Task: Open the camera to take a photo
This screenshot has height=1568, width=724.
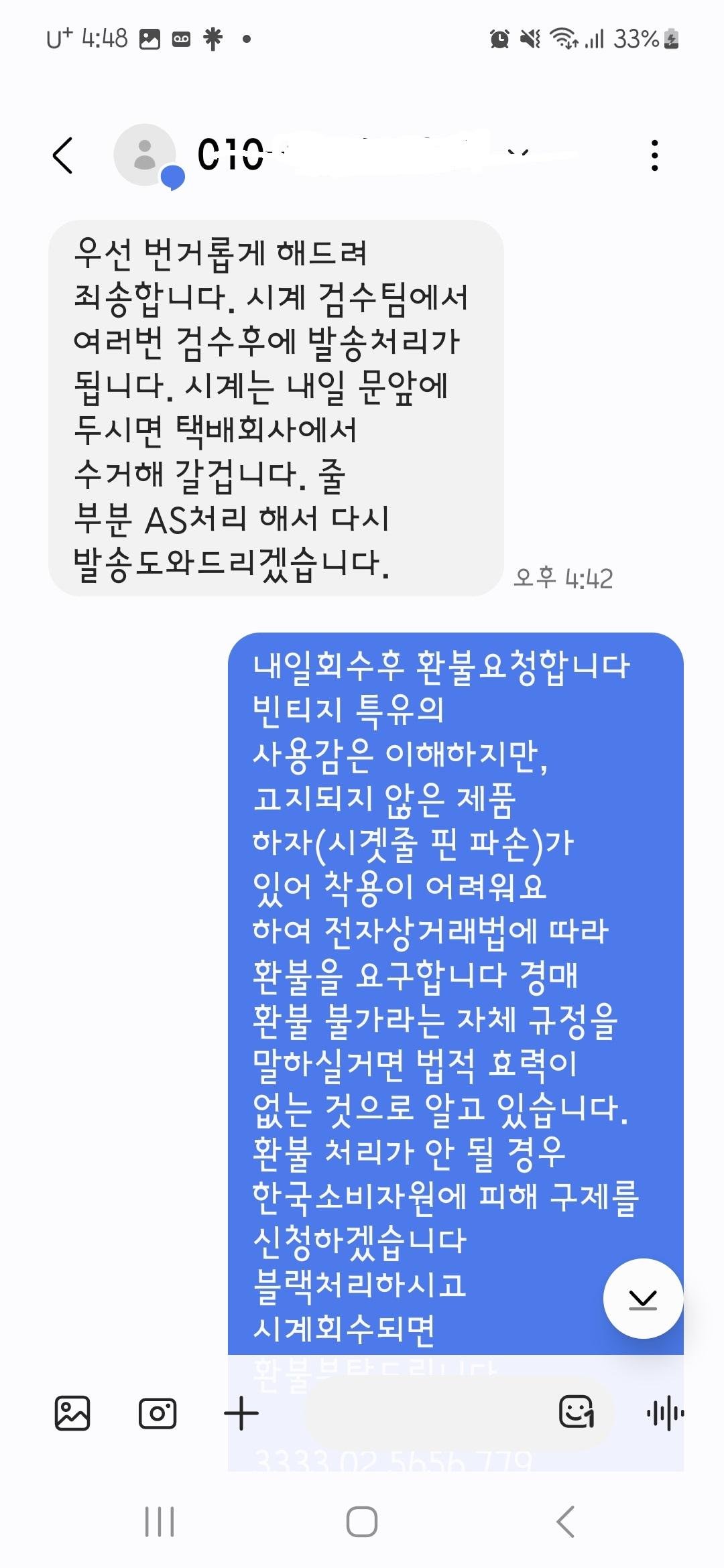Action: pyautogui.click(x=158, y=1414)
